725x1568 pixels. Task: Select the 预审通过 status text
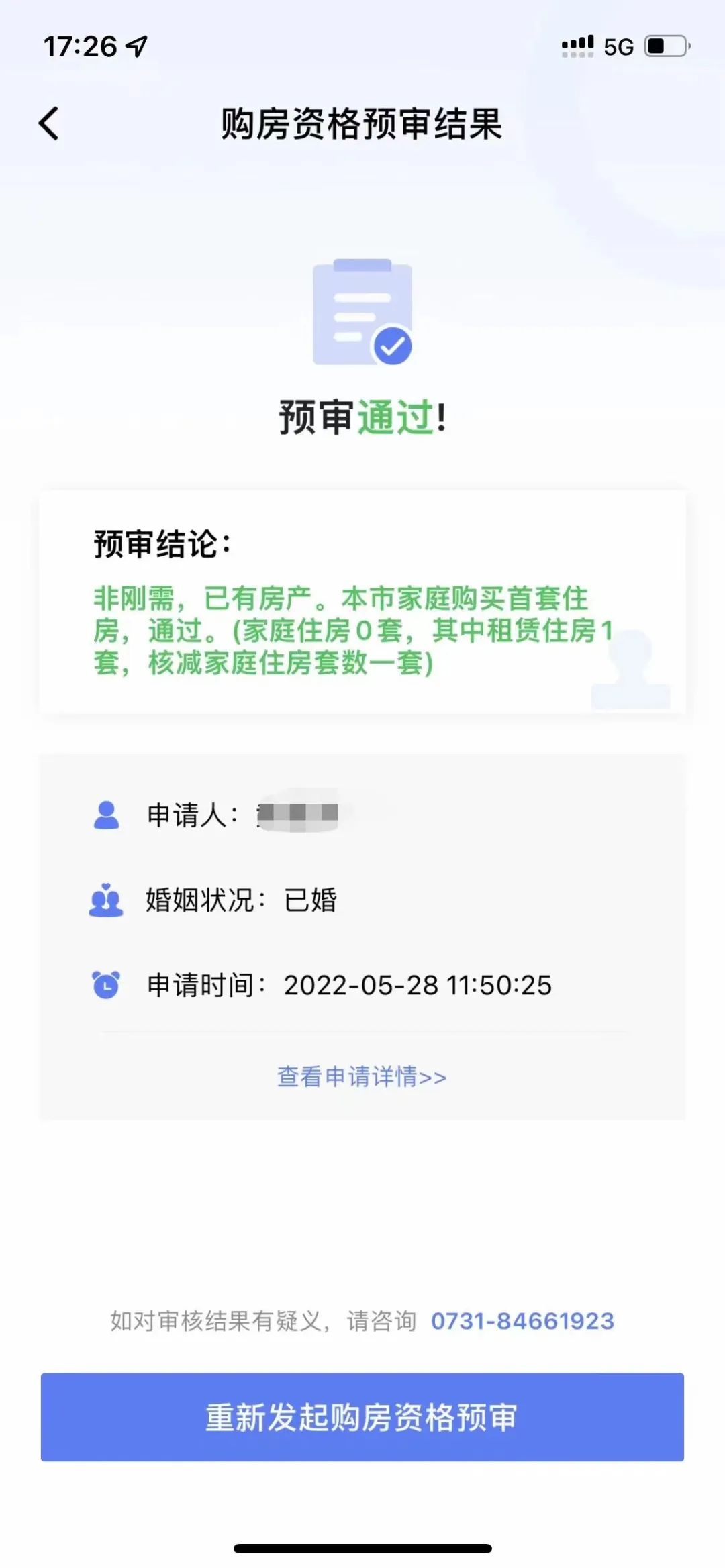[362, 417]
